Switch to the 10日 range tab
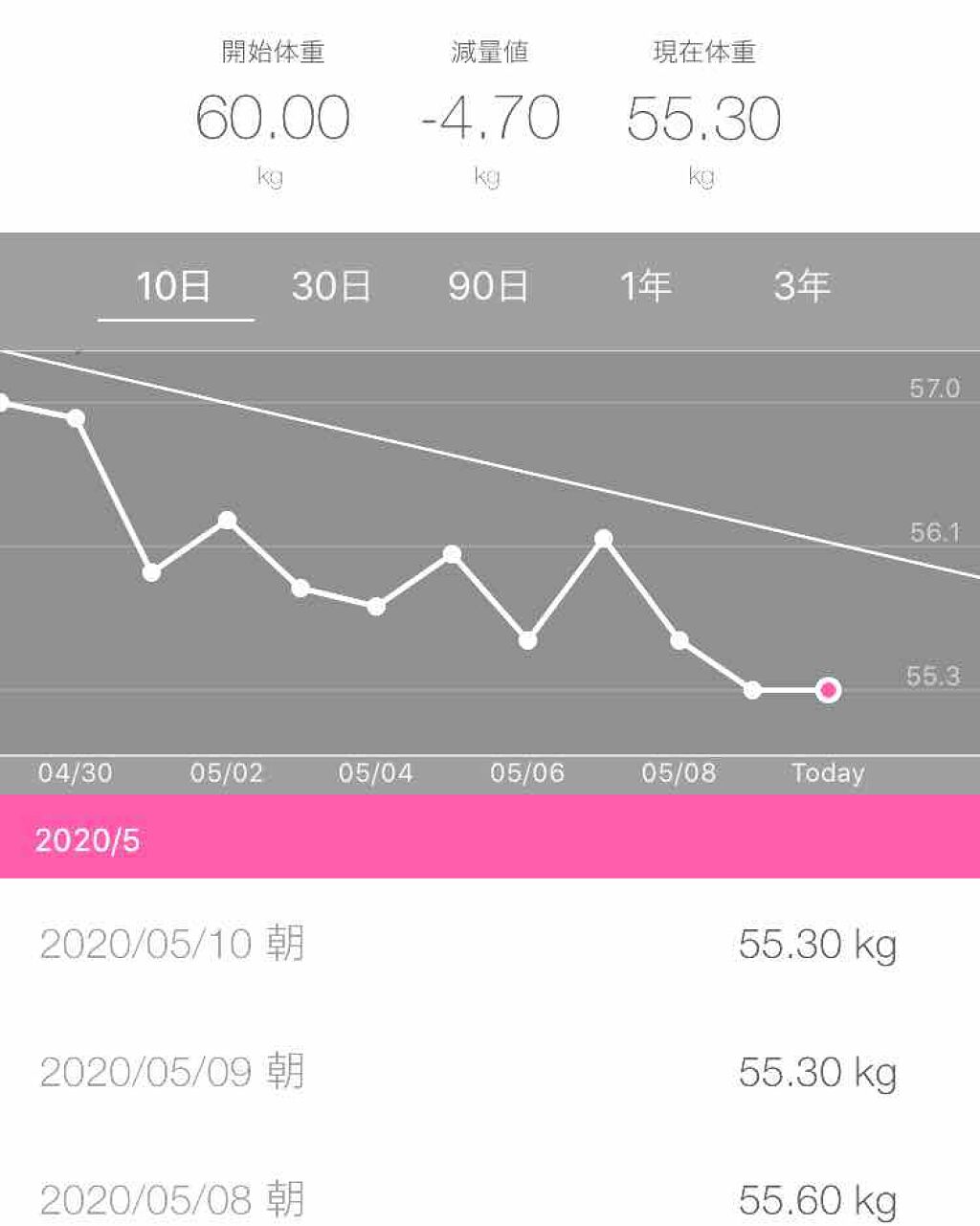 (174, 286)
